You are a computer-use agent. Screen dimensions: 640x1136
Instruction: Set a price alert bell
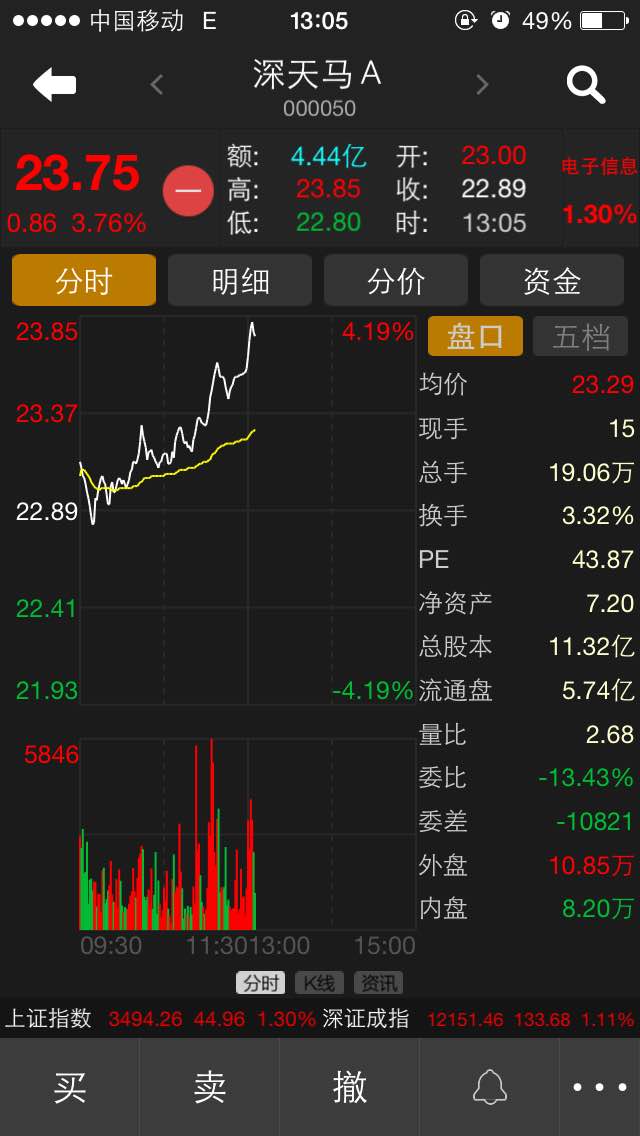[x=489, y=1087]
